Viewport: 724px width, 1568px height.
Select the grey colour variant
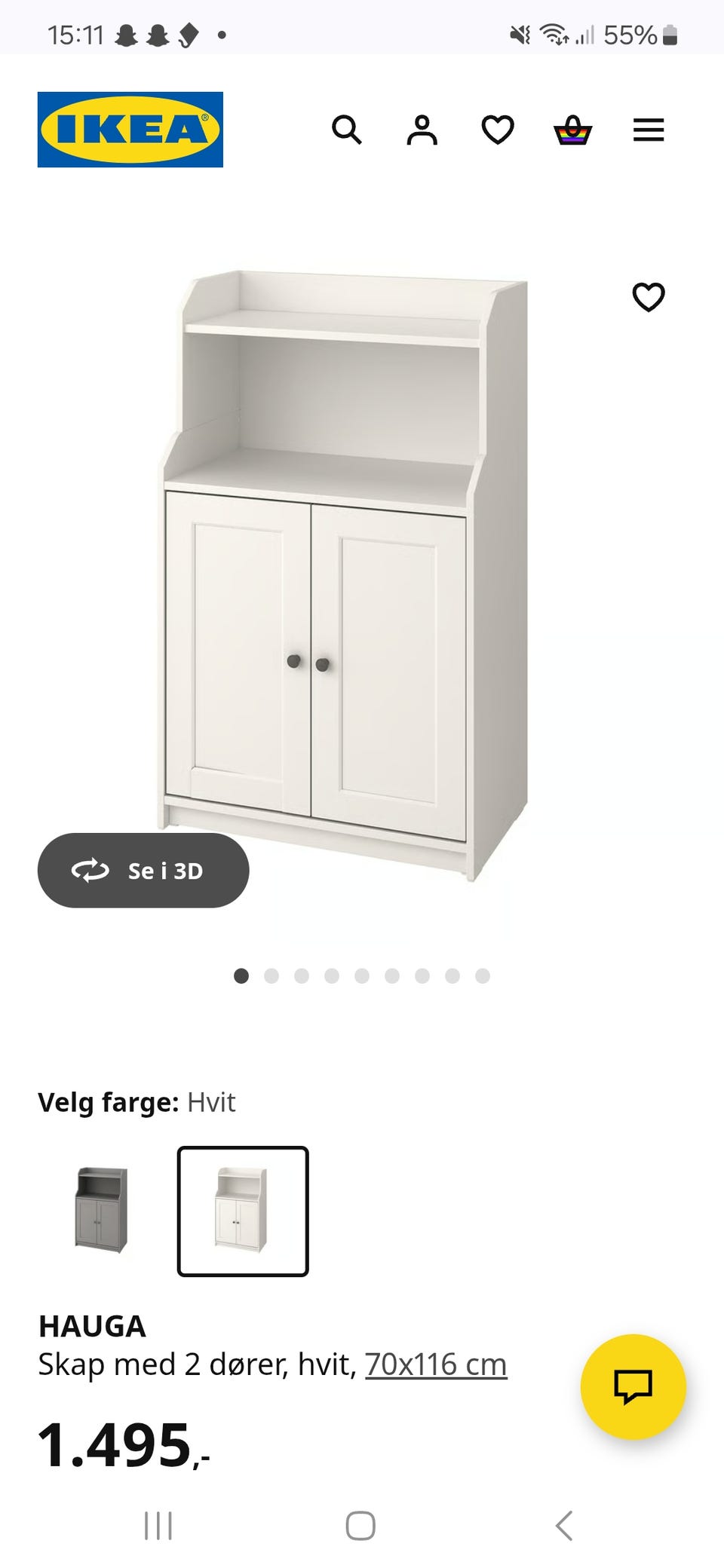tap(101, 1211)
